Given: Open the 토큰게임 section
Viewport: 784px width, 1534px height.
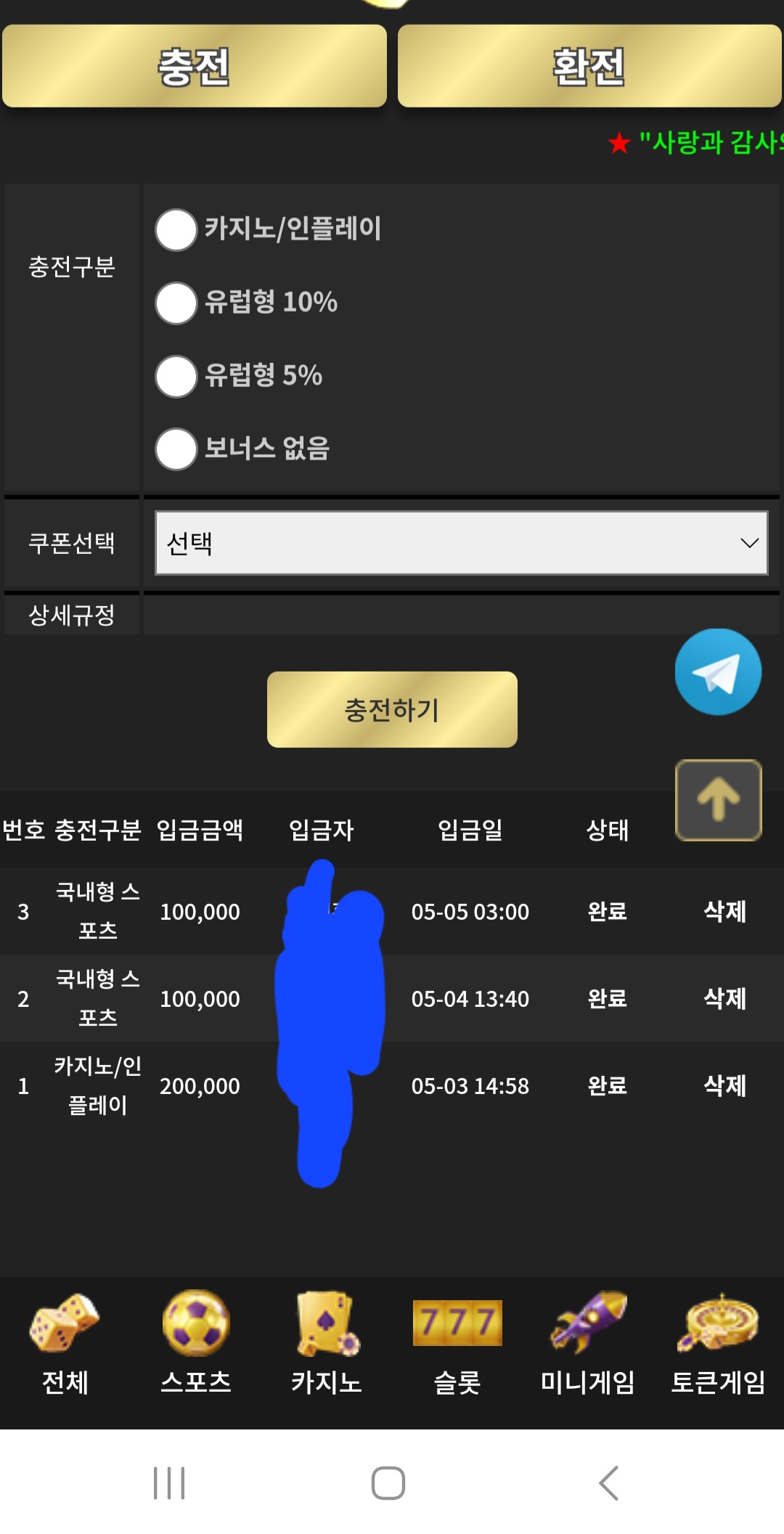Looking at the screenshot, I should 719,1343.
